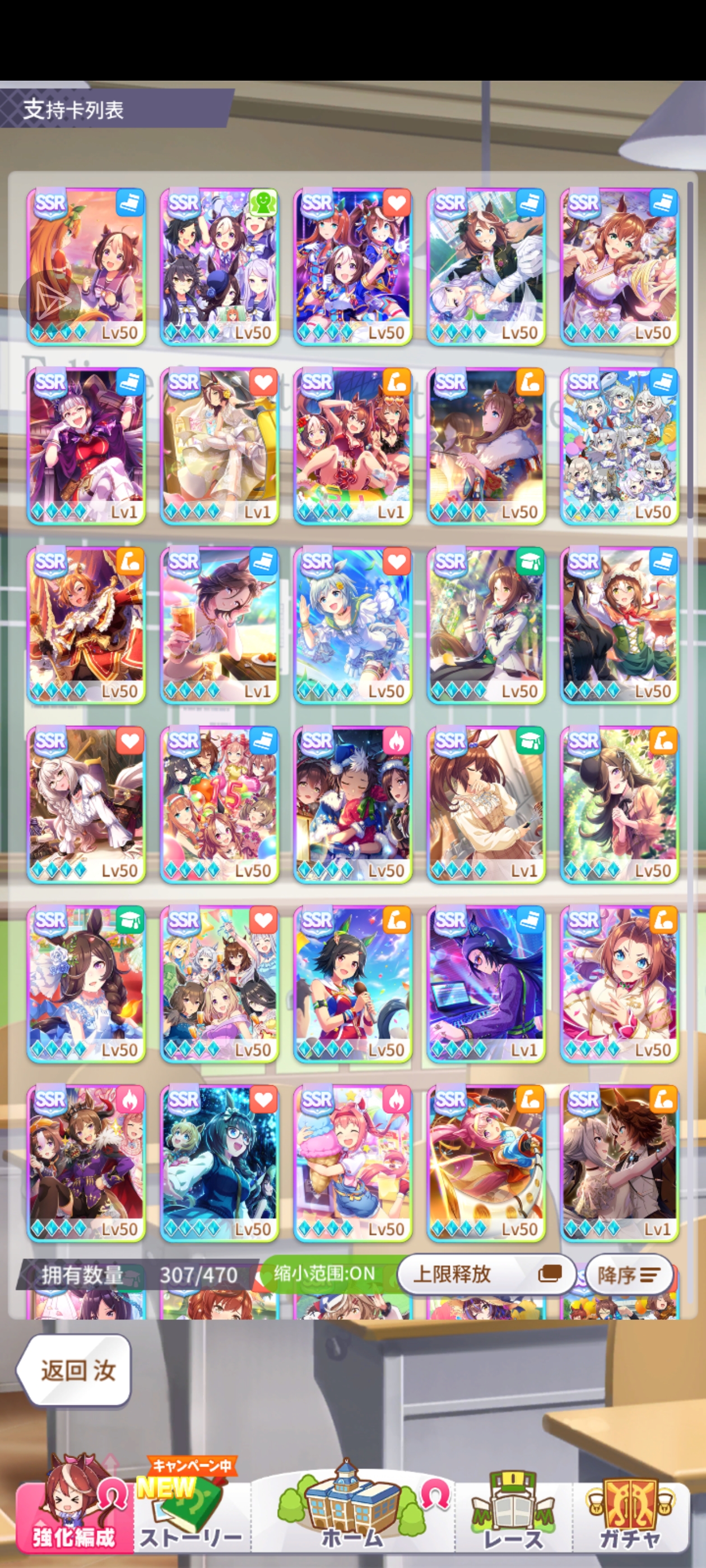Open the green friend-type five-girl group SSR card

pos(219,267)
